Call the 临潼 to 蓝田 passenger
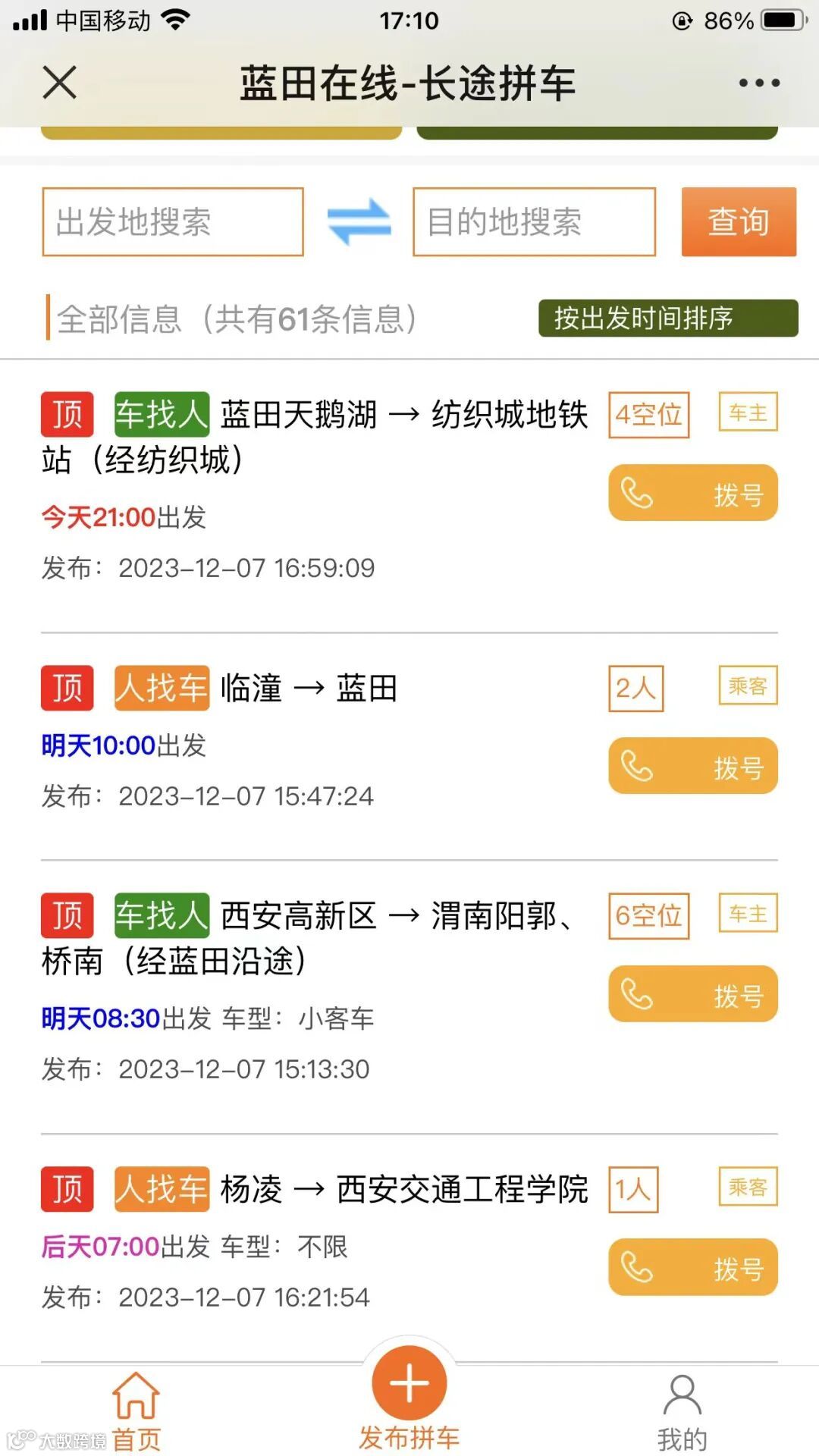Viewport: 819px width, 1456px height. click(x=693, y=767)
